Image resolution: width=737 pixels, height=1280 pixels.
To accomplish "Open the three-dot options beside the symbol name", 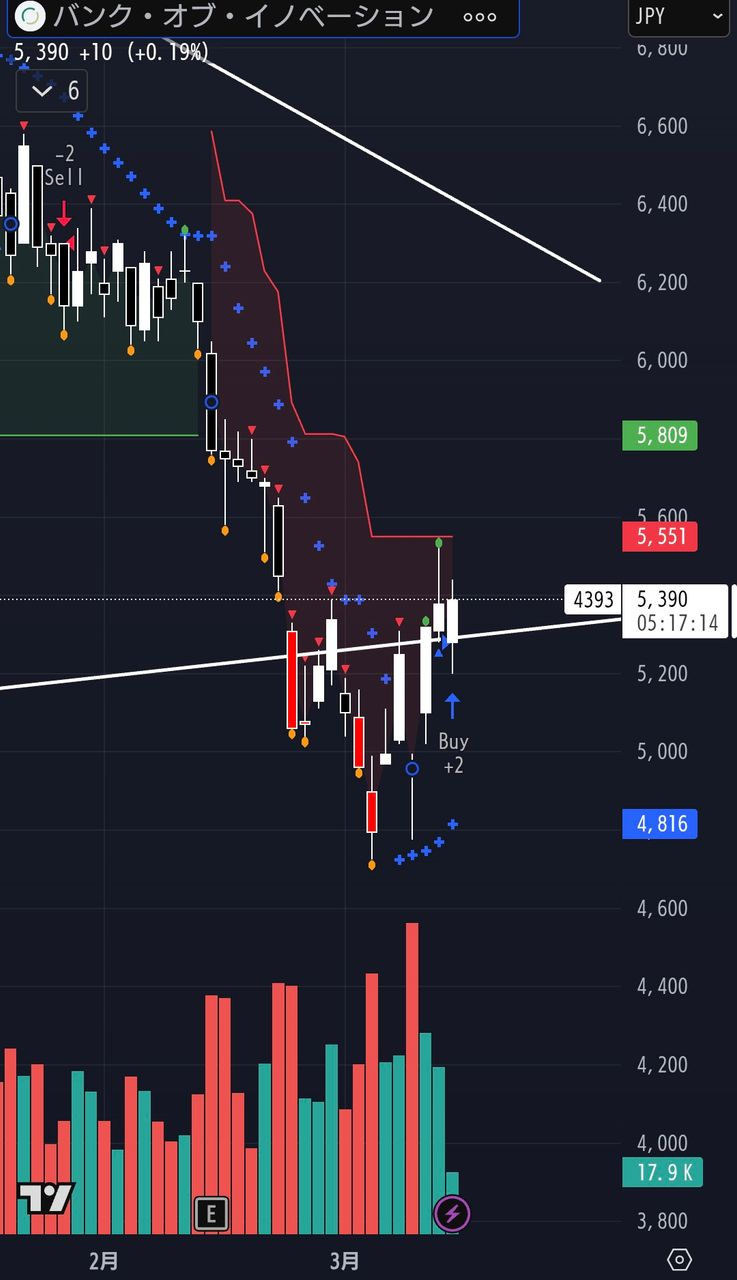I will pyautogui.click(x=480, y=17).
